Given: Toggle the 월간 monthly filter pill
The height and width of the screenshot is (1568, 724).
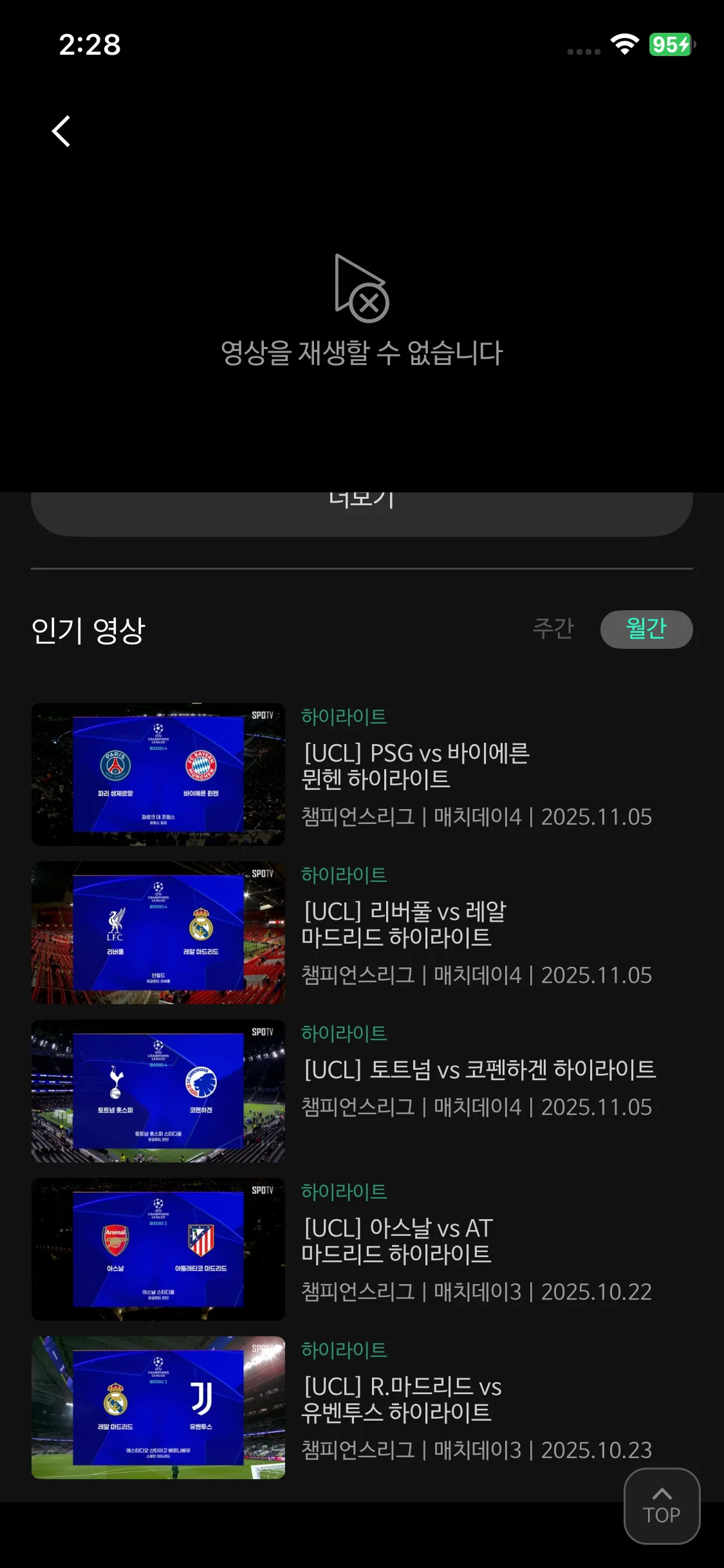Looking at the screenshot, I should click(646, 629).
